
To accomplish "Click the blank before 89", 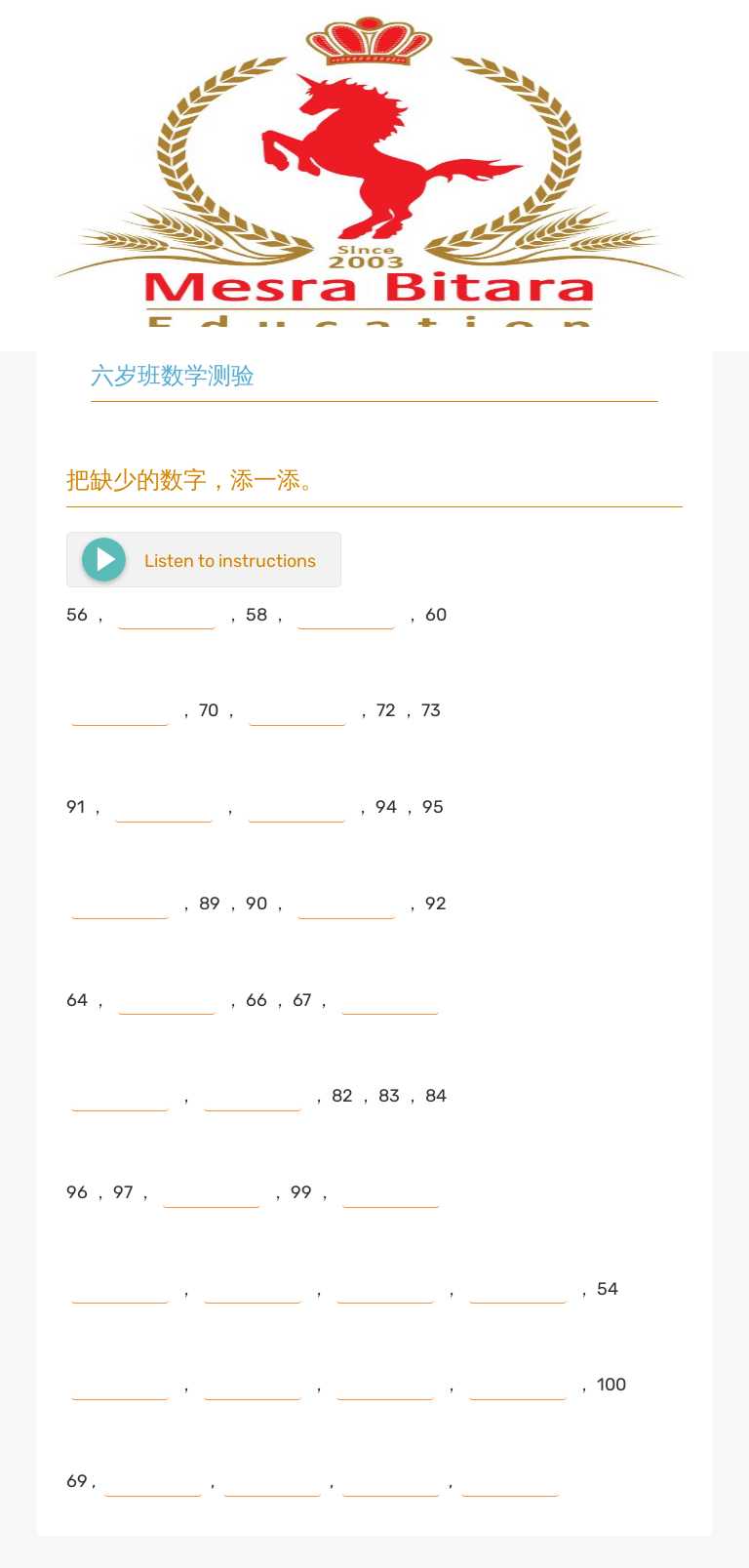I will pyautogui.click(x=119, y=904).
